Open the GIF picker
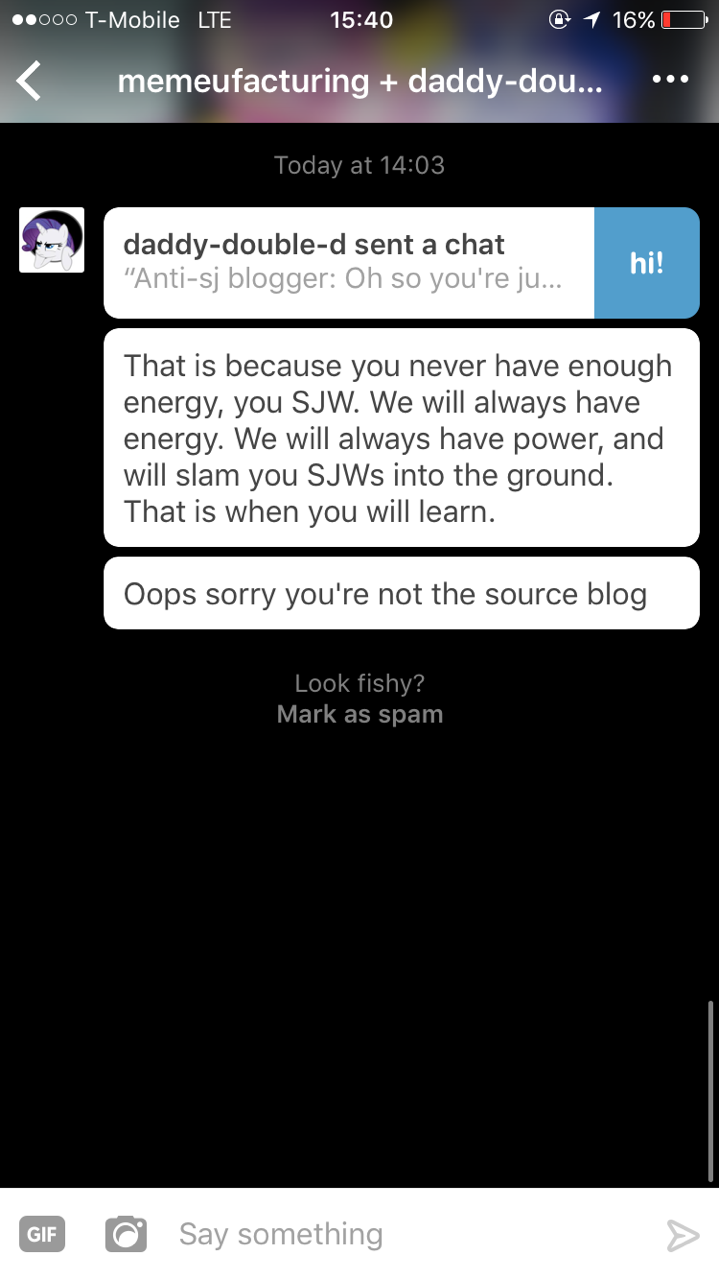719x1280 pixels. [x=42, y=1234]
